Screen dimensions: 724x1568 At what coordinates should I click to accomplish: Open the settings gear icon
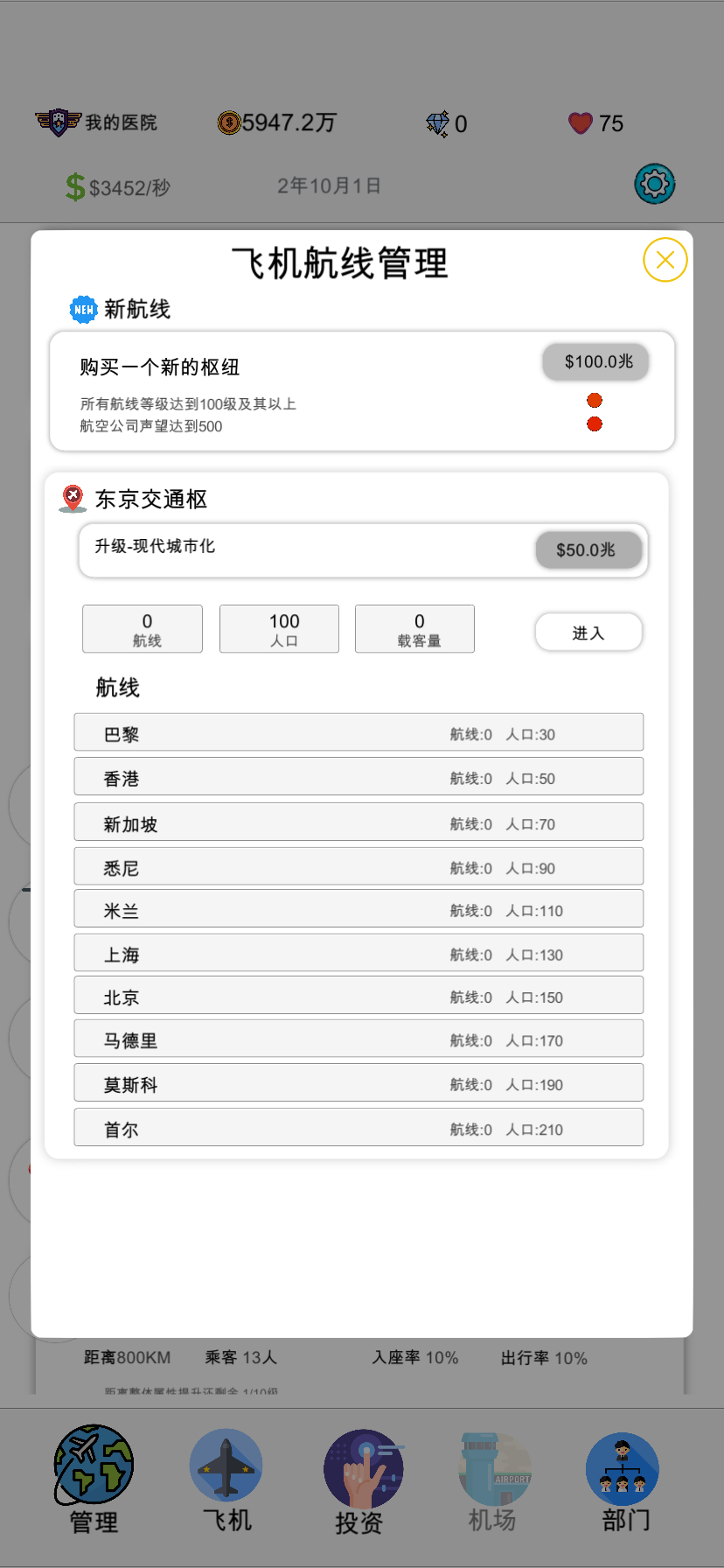coord(654,184)
